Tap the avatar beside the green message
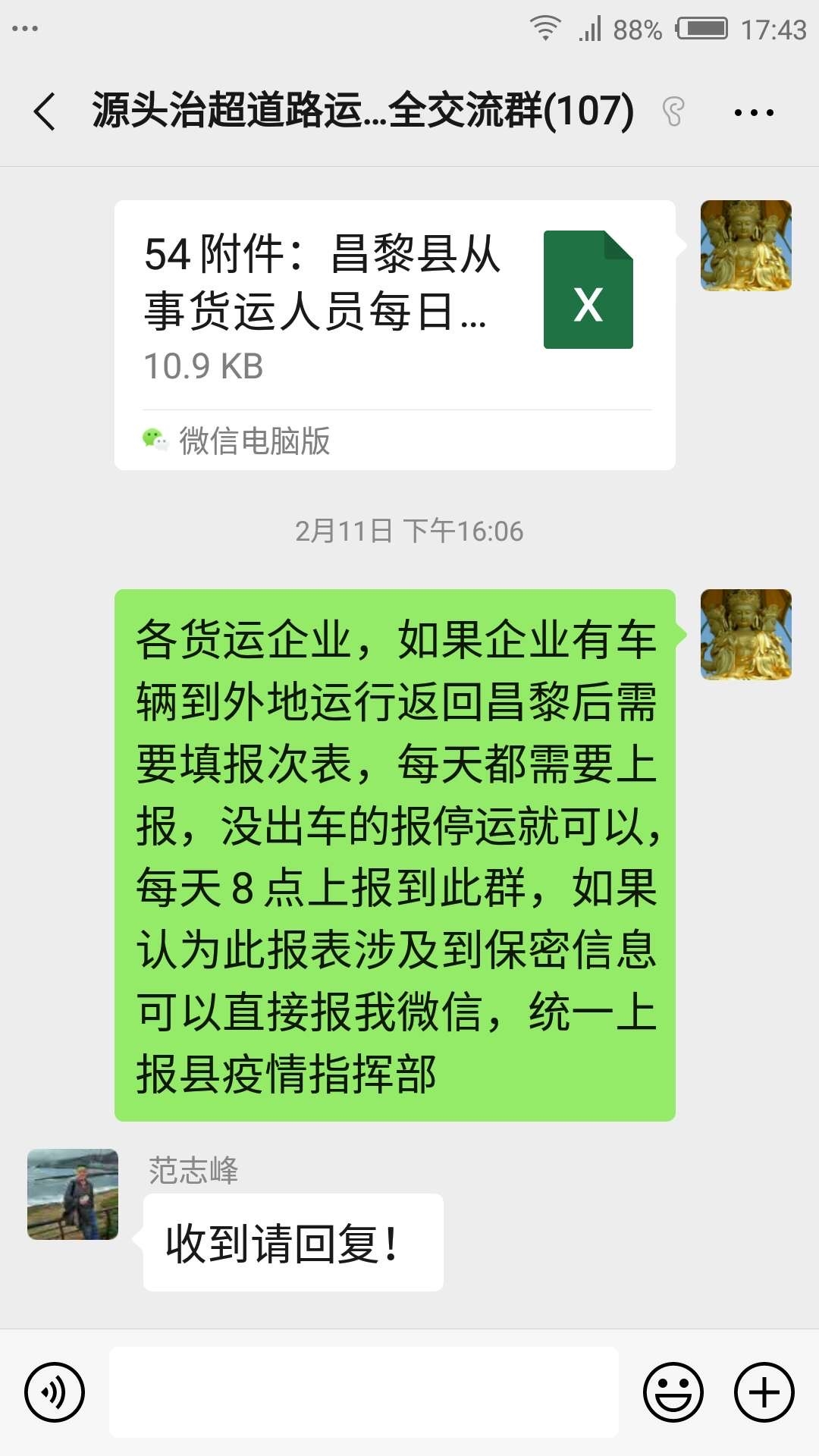The image size is (819, 1456). pos(745,635)
